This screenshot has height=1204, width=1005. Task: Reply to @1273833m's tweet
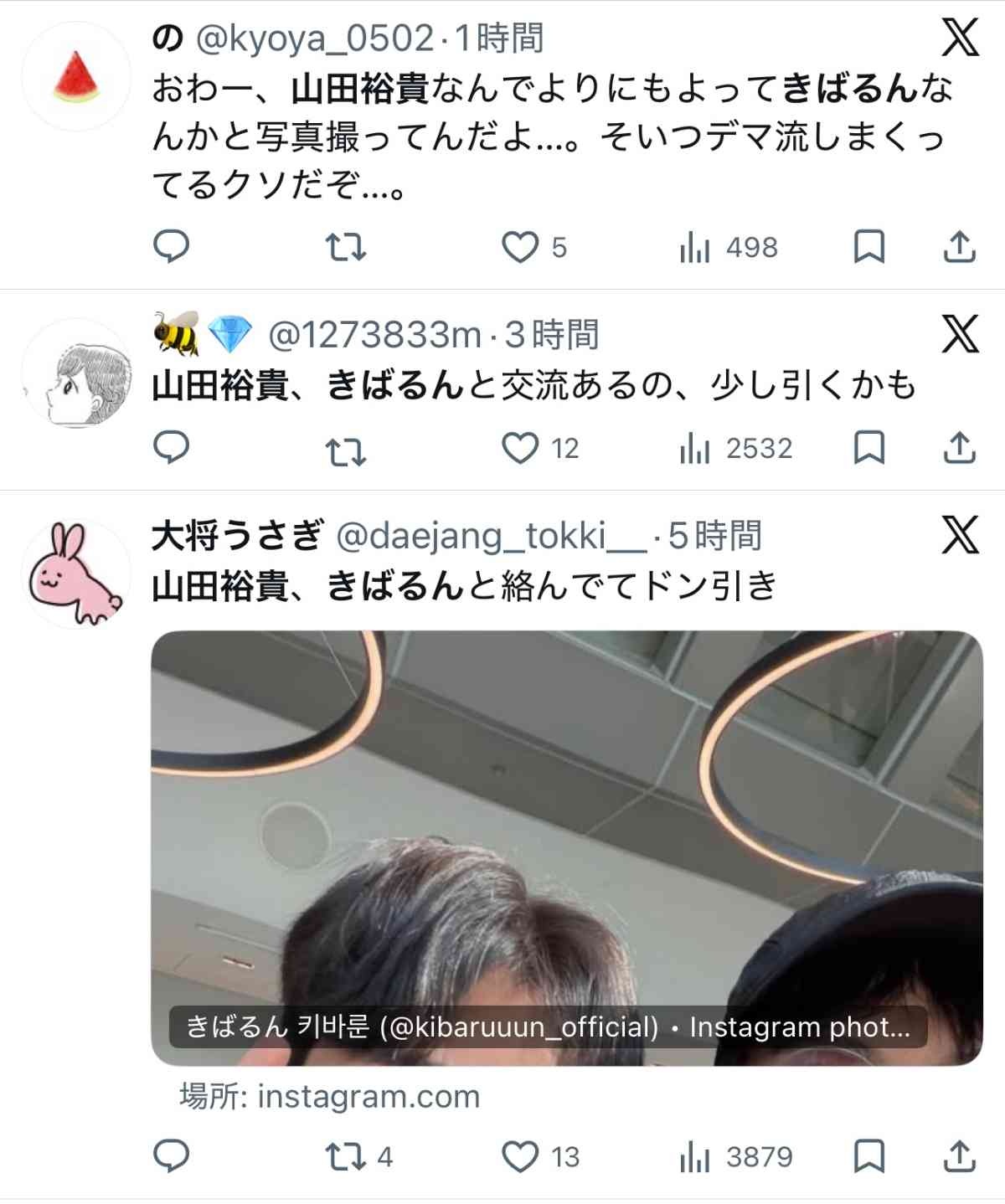[x=172, y=448]
